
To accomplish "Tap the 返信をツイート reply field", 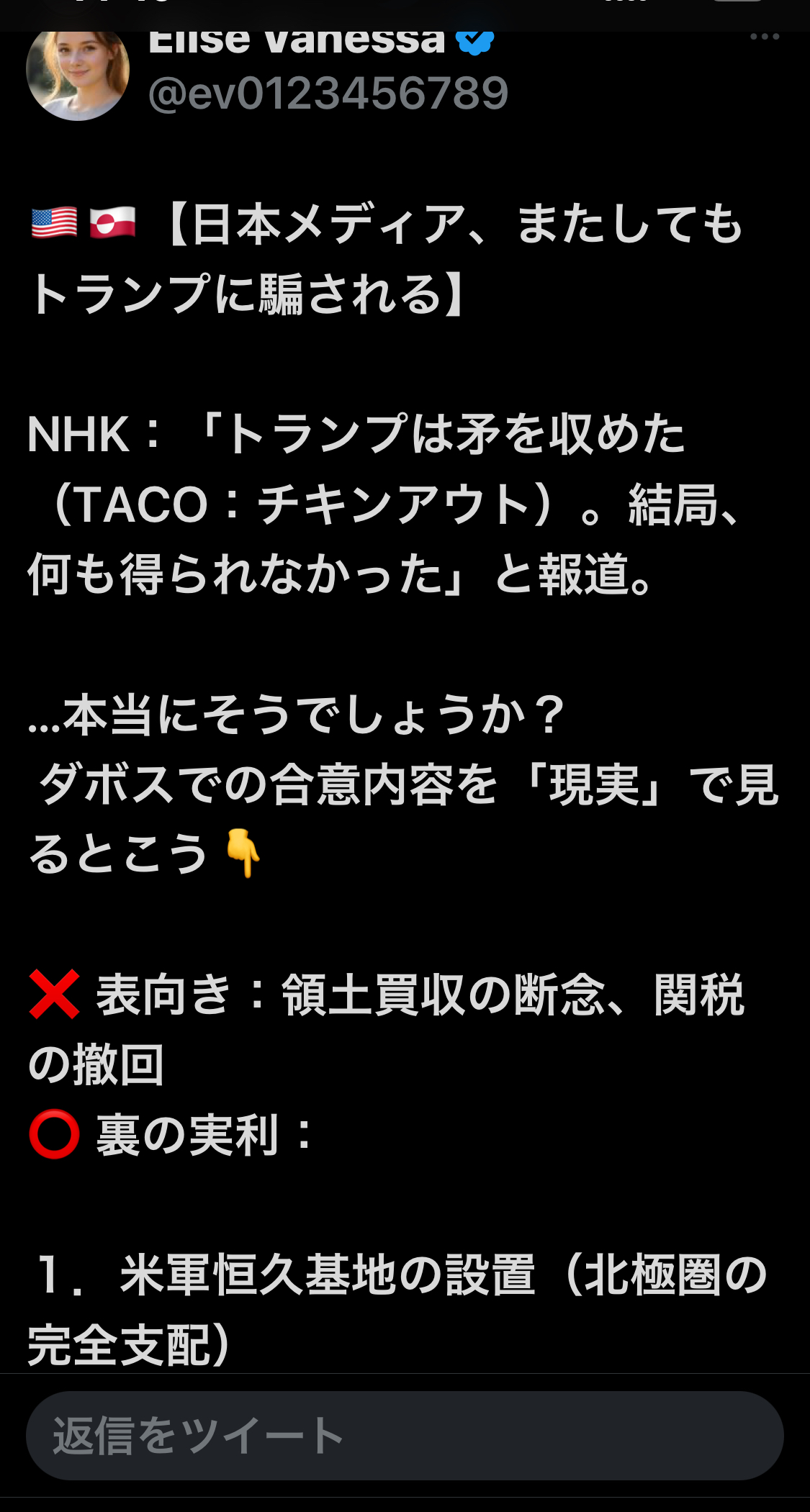I will [405, 1435].
